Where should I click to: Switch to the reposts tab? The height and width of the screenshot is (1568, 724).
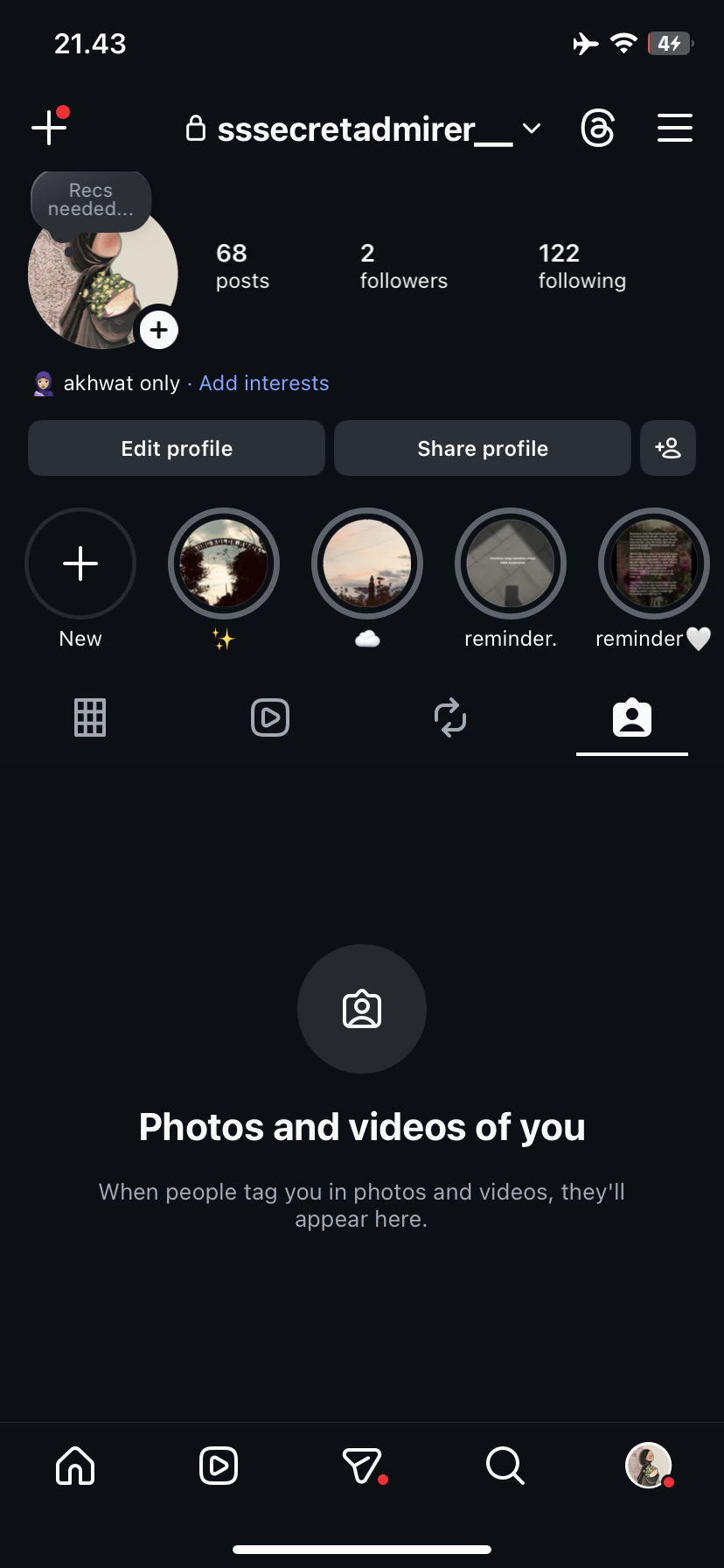(x=450, y=717)
